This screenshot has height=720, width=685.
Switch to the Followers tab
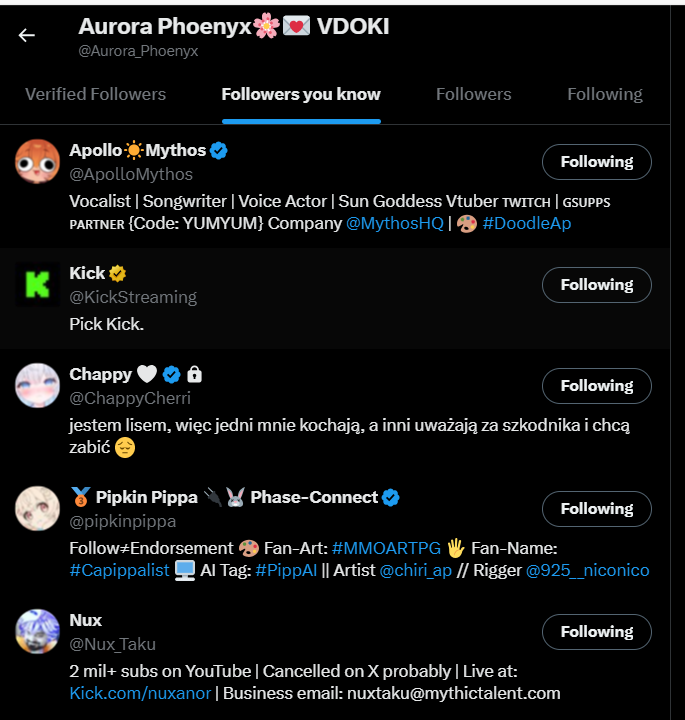coord(473,94)
